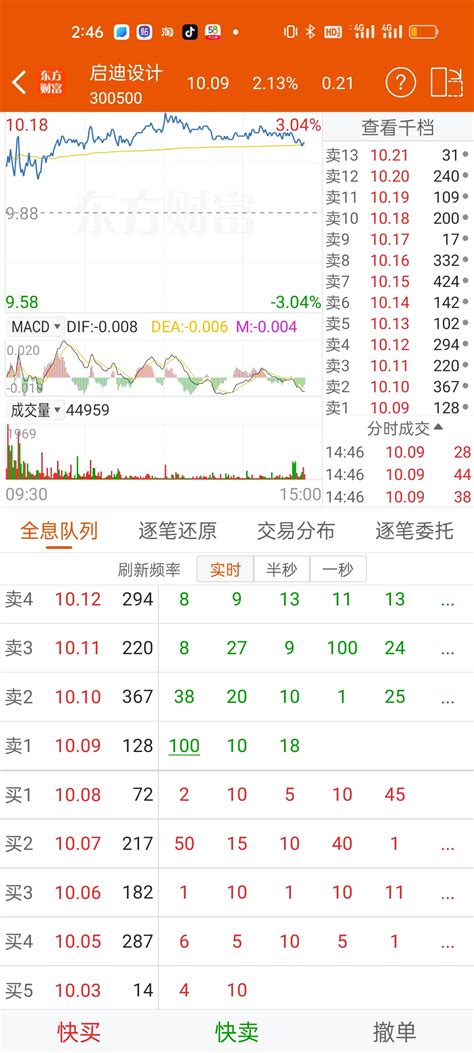Switch to the 交易分布 tab
The height and width of the screenshot is (1053, 474).
(296, 531)
